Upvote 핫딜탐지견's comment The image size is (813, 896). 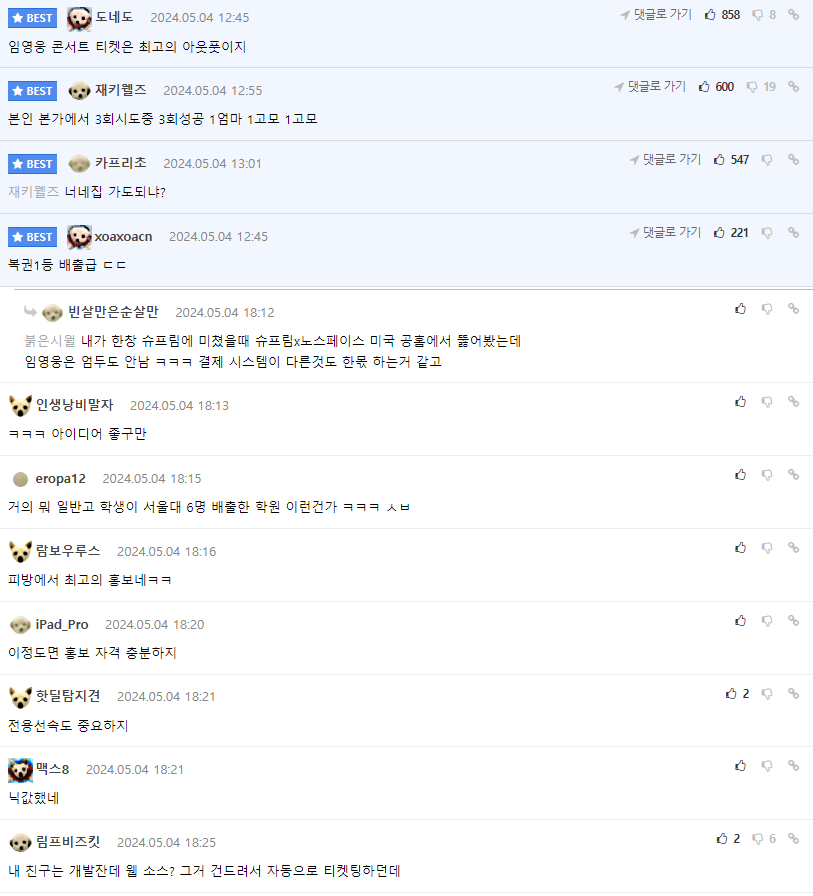pyautogui.click(x=731, y=693)
